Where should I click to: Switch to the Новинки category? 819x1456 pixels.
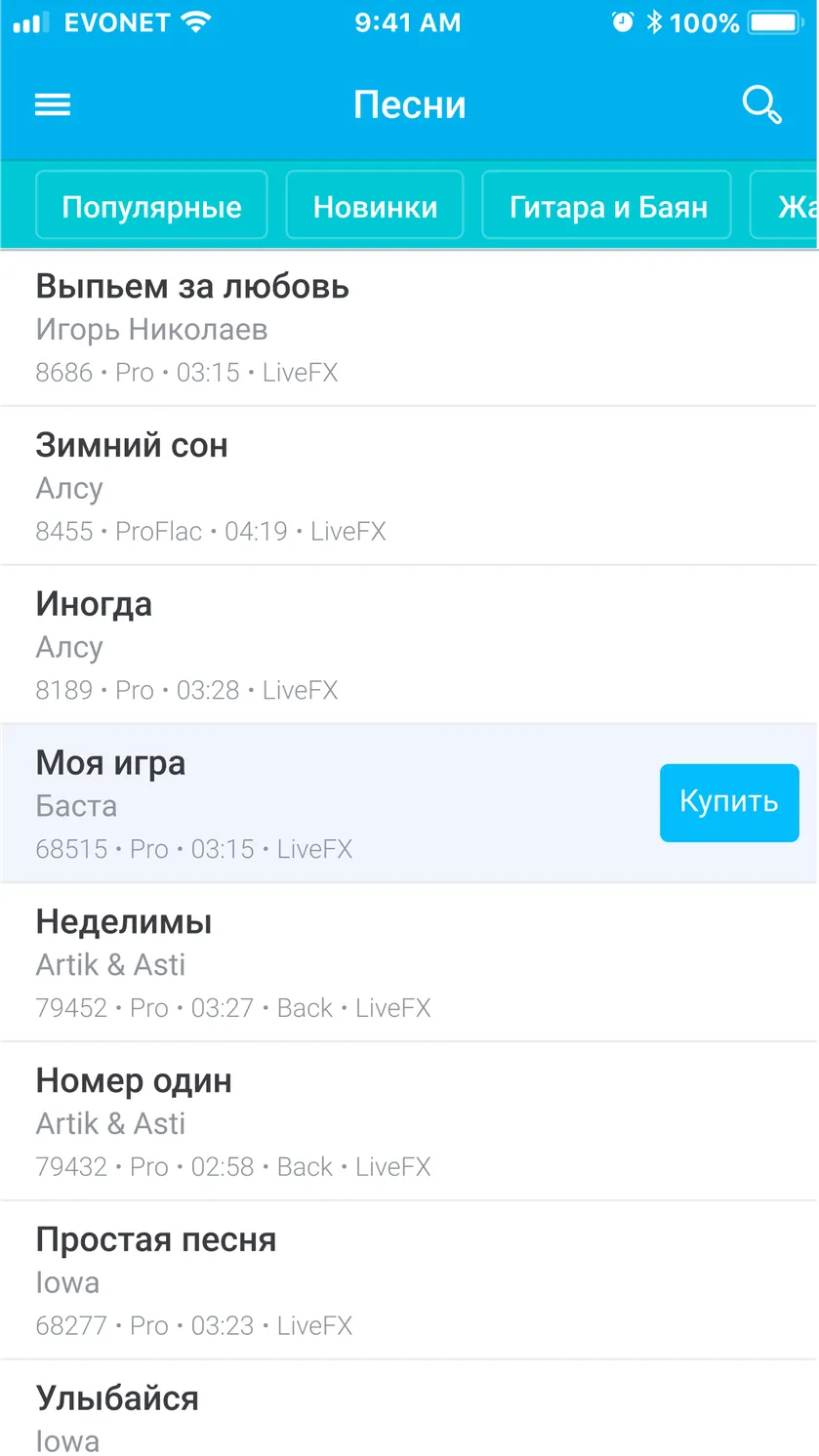pyautogui.click(x=375, y=205)
